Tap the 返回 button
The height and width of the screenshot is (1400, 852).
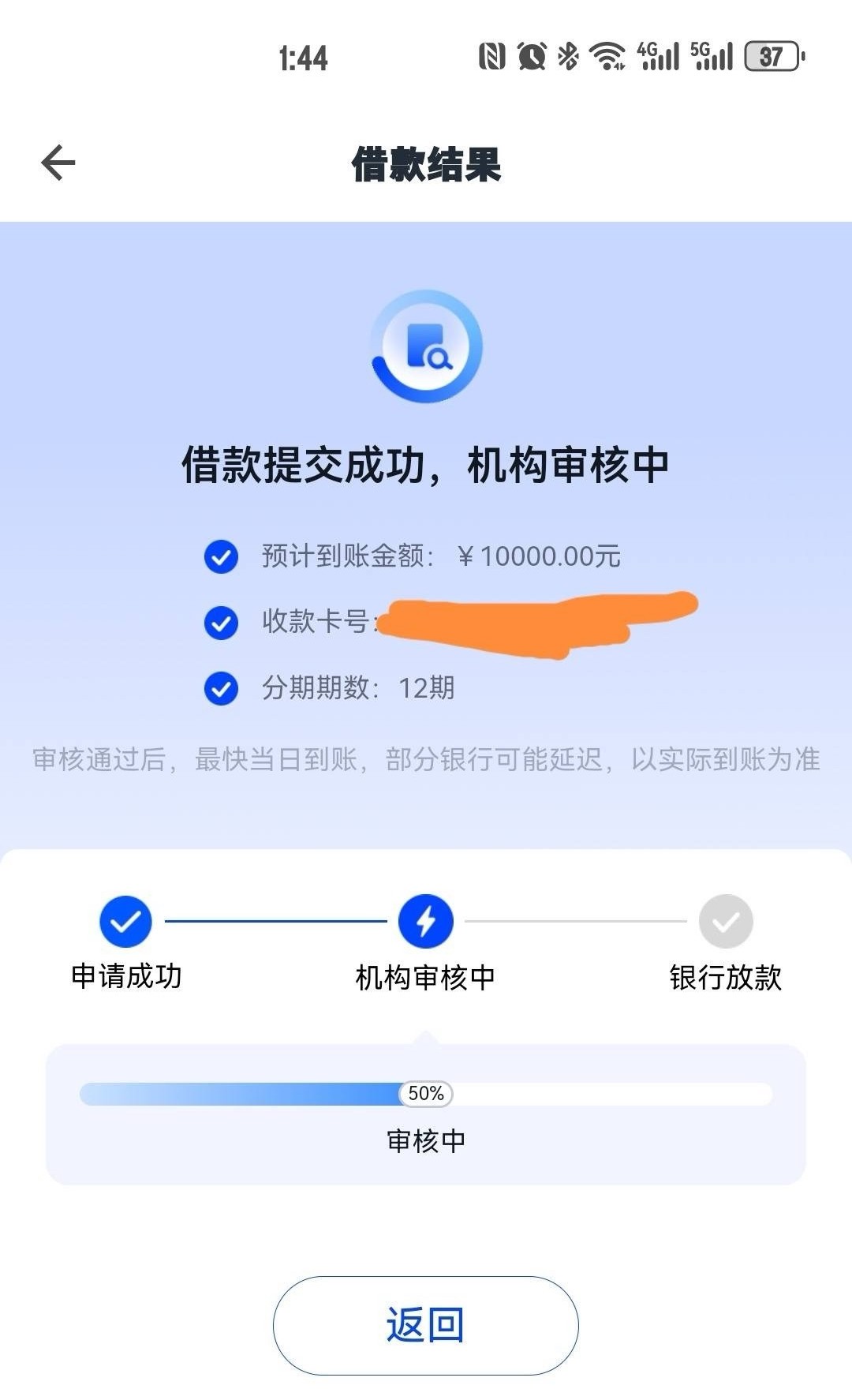pos(425,1325)
